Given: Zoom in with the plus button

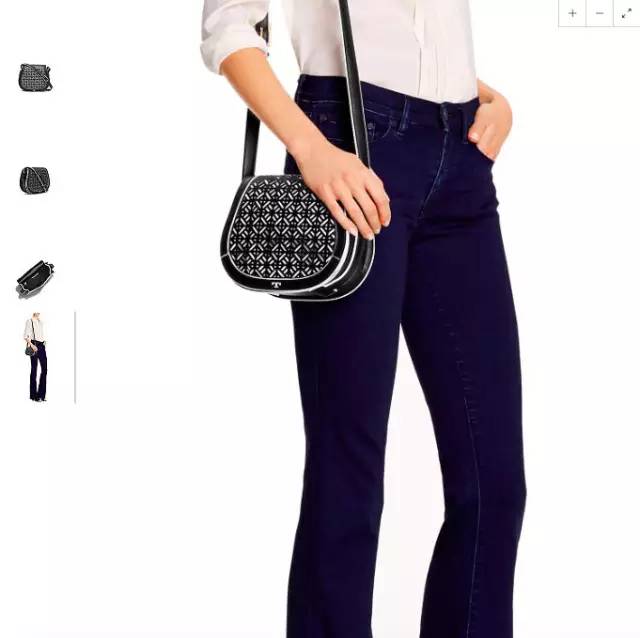Looking at the screenshot, I should click(x=572, y=13).
